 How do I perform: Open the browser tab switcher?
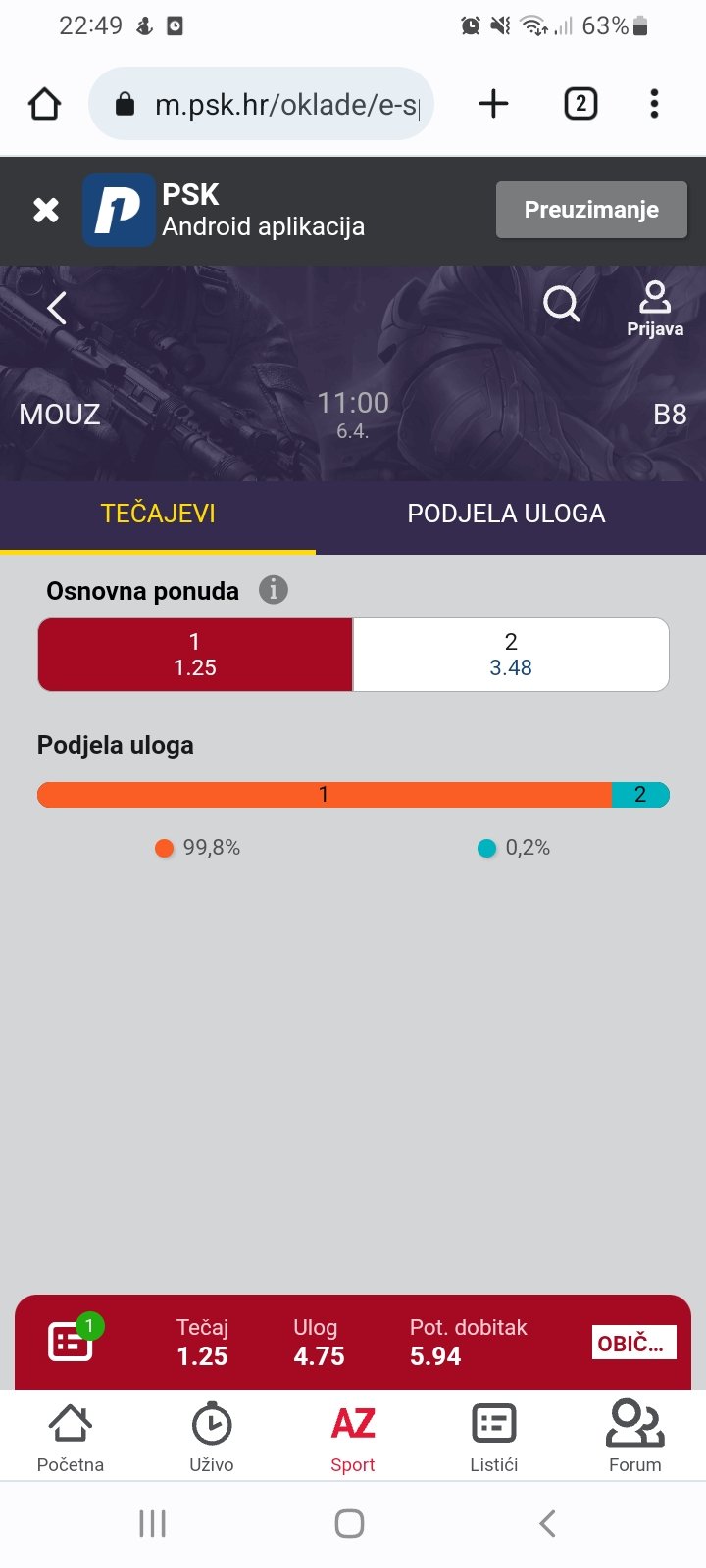(x=580, y=104)
